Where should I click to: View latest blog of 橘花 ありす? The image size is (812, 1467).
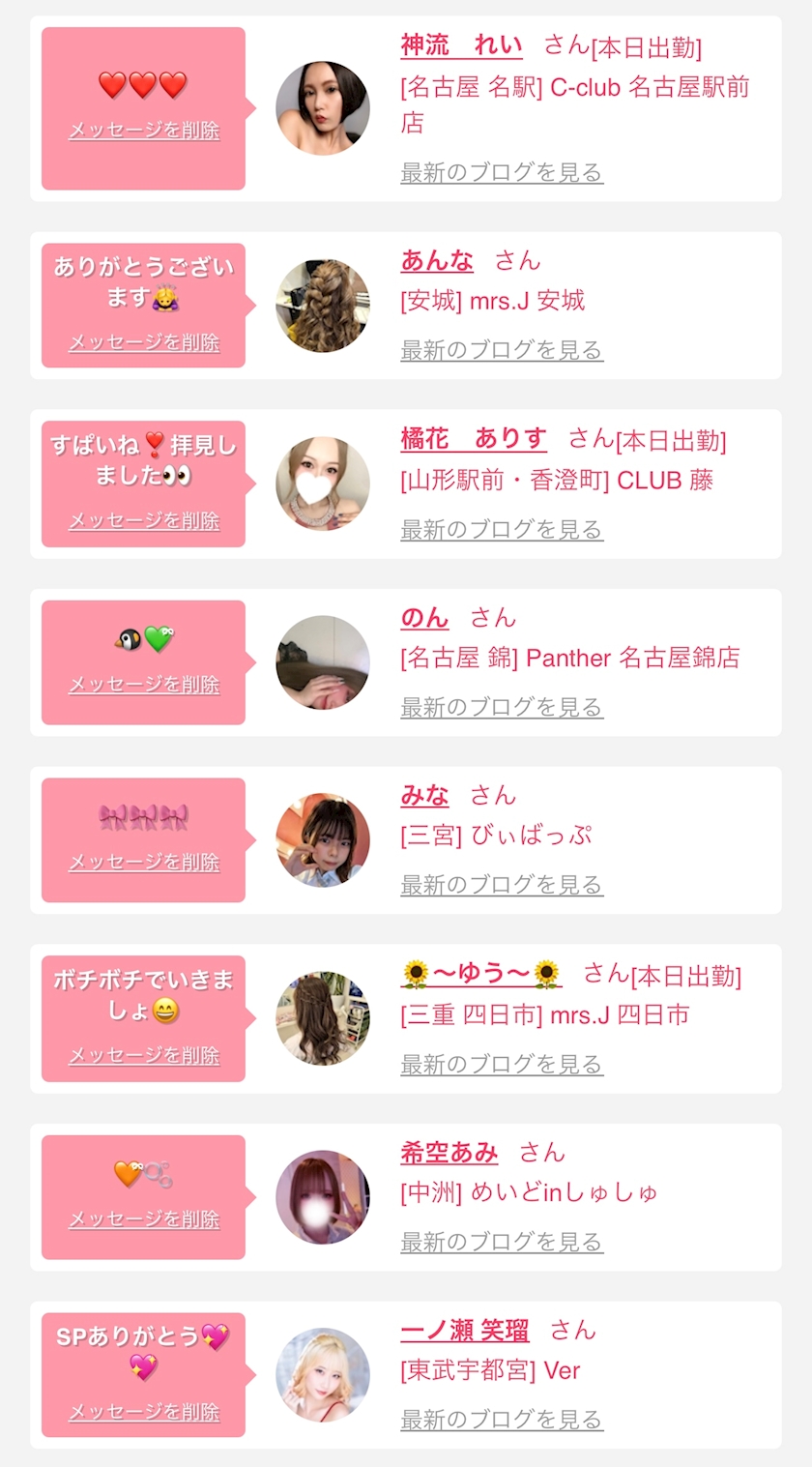(502, 530)
